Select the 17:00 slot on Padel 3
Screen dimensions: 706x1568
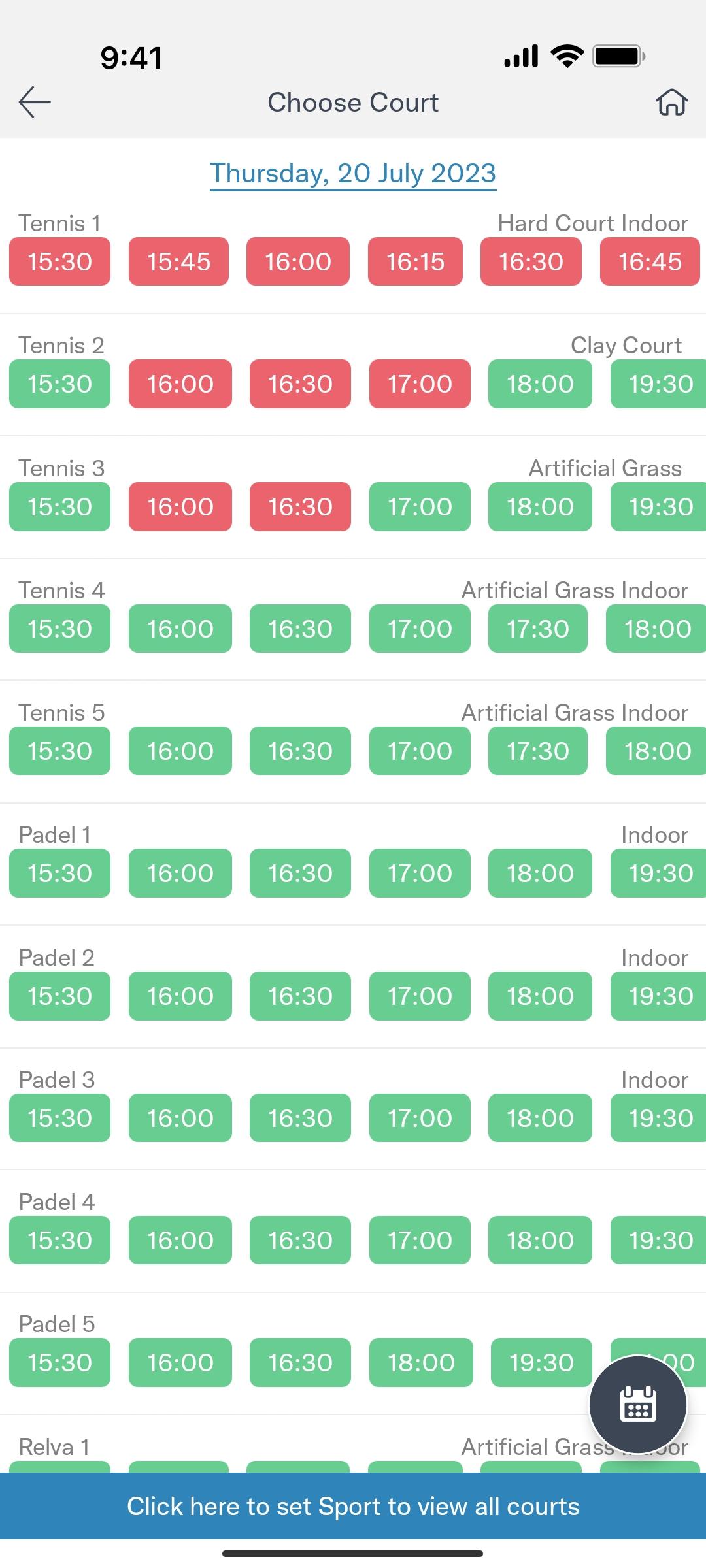420,1118
